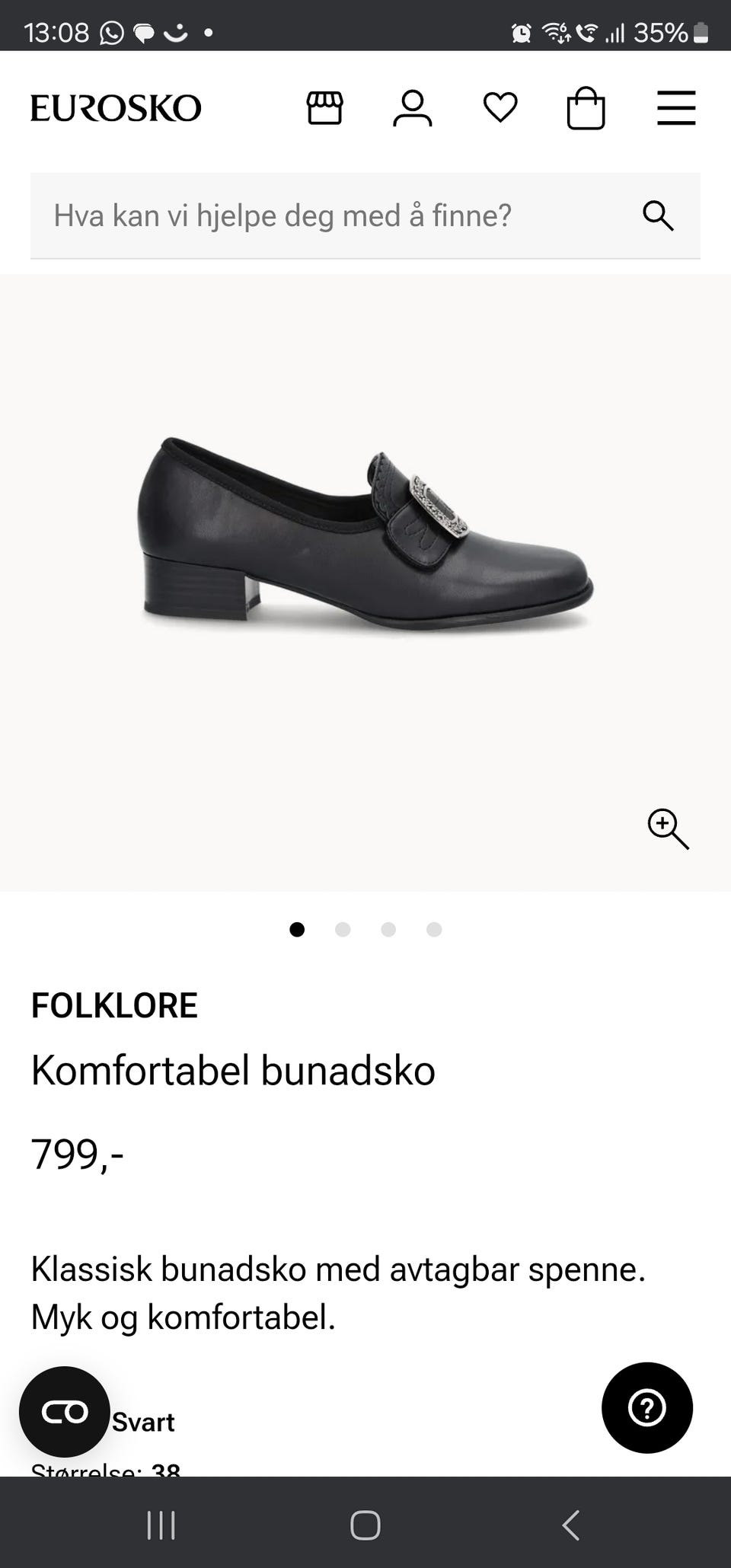Open the user account icon
Image resolution: width=731 pixels, height=1568 pixels.
413,107
